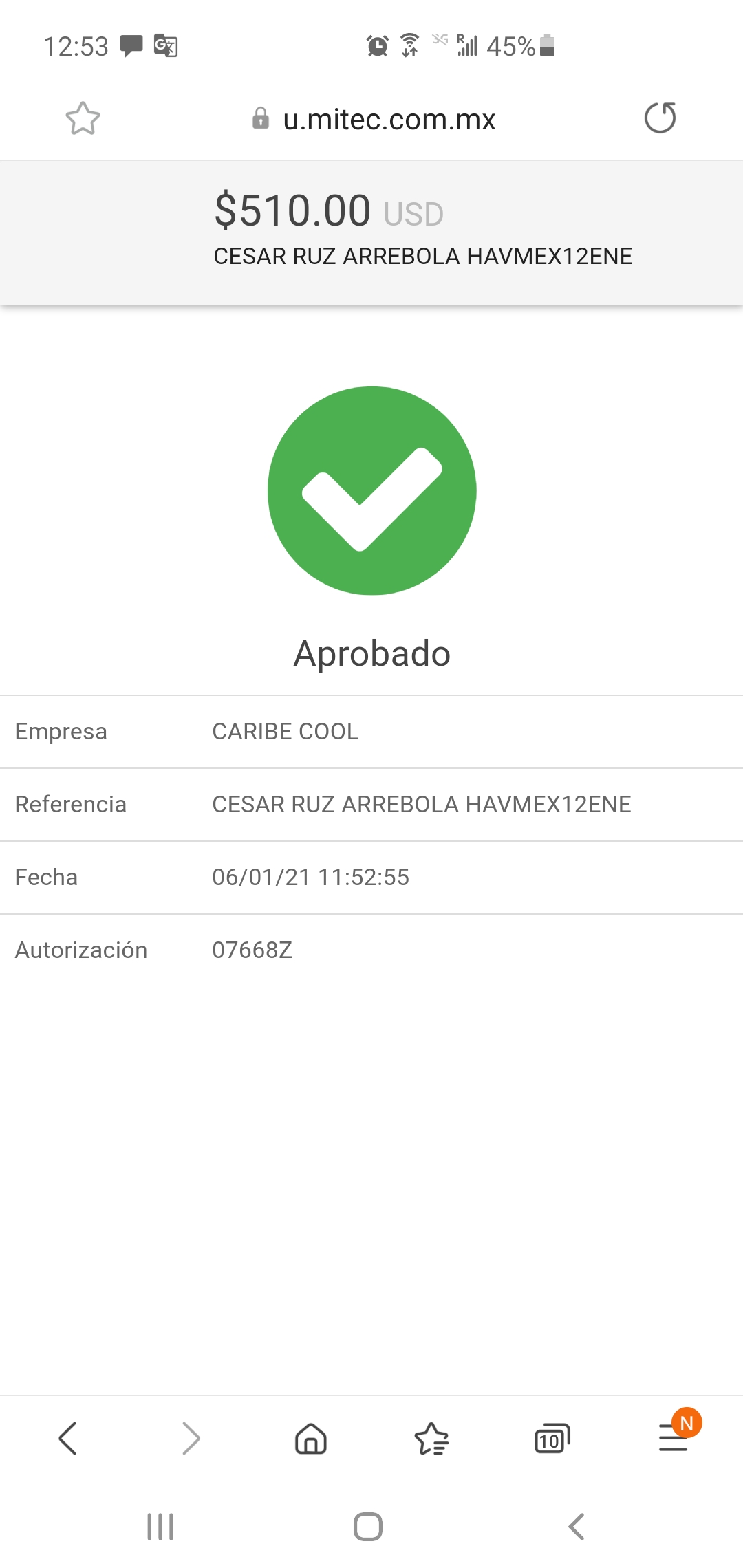The image size is (743, 1568).
Task: Reload the payment confirmation page
Action: 660,118
